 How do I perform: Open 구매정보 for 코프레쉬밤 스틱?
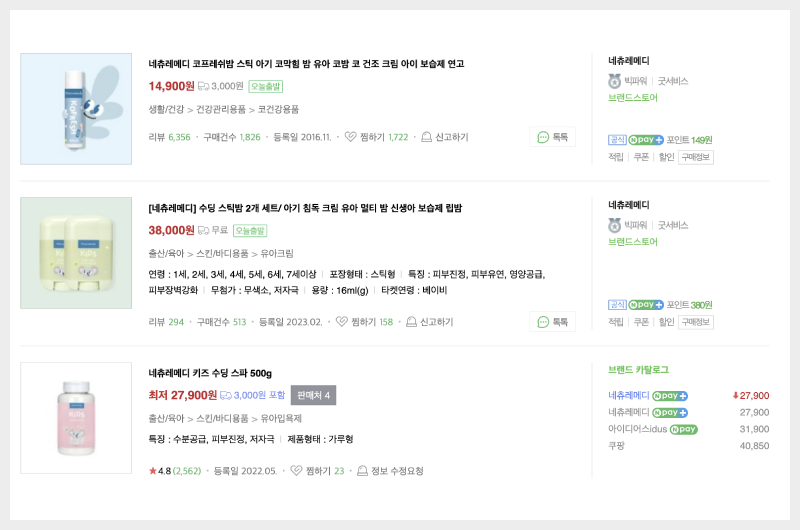[696, 157]
